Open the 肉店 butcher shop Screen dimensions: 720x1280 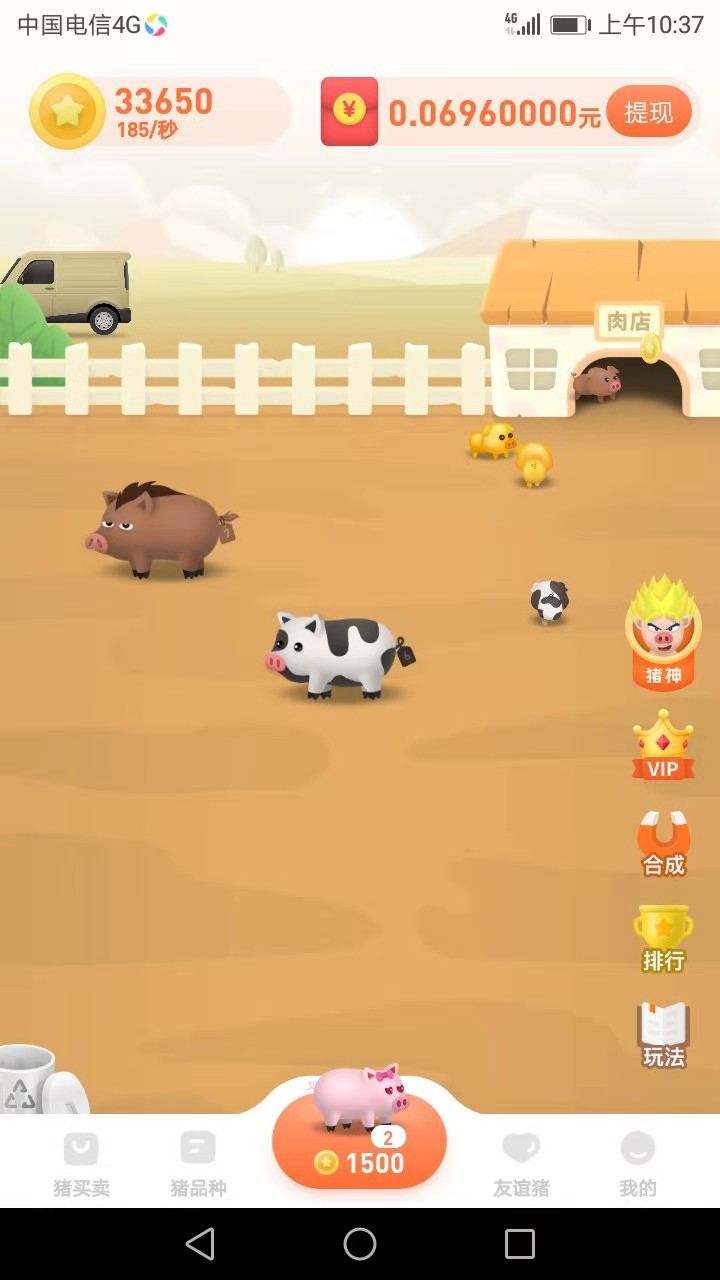click(629, 322)
